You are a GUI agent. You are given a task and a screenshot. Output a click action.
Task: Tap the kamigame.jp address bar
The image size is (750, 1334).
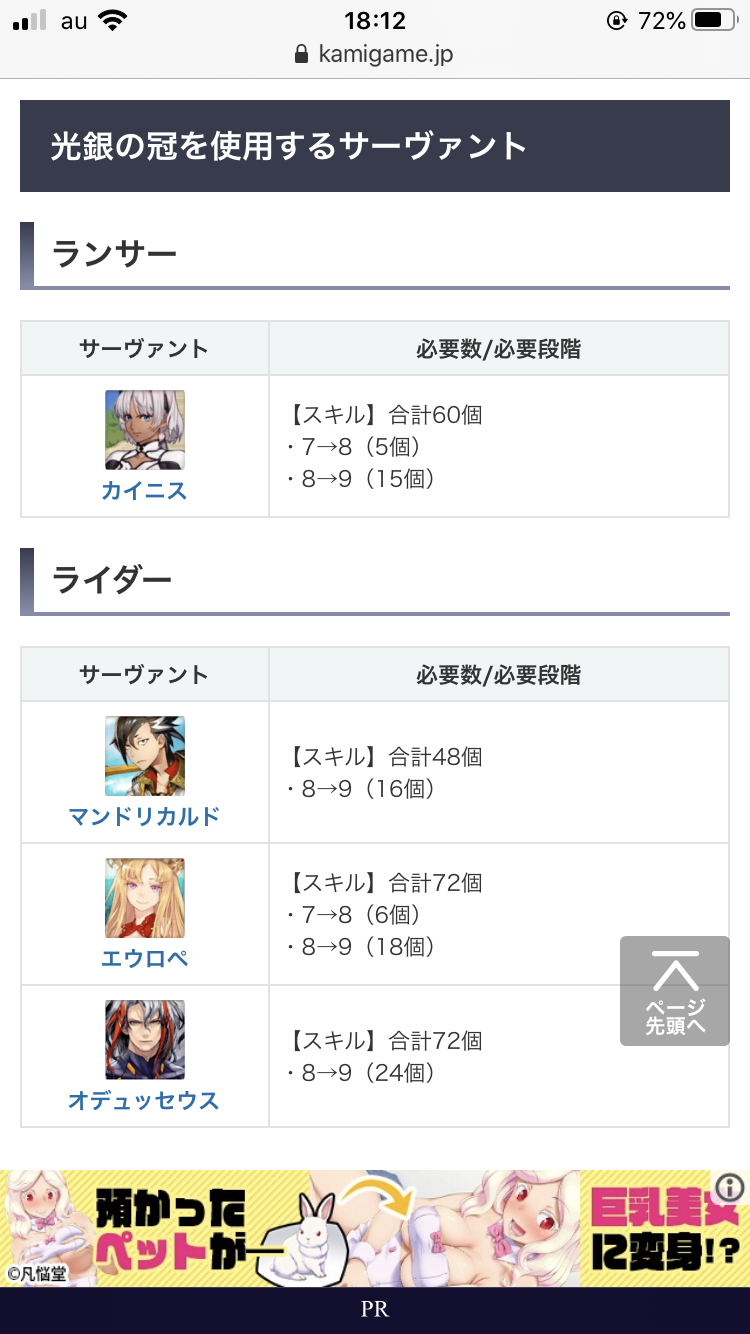[x=375, y=54]
